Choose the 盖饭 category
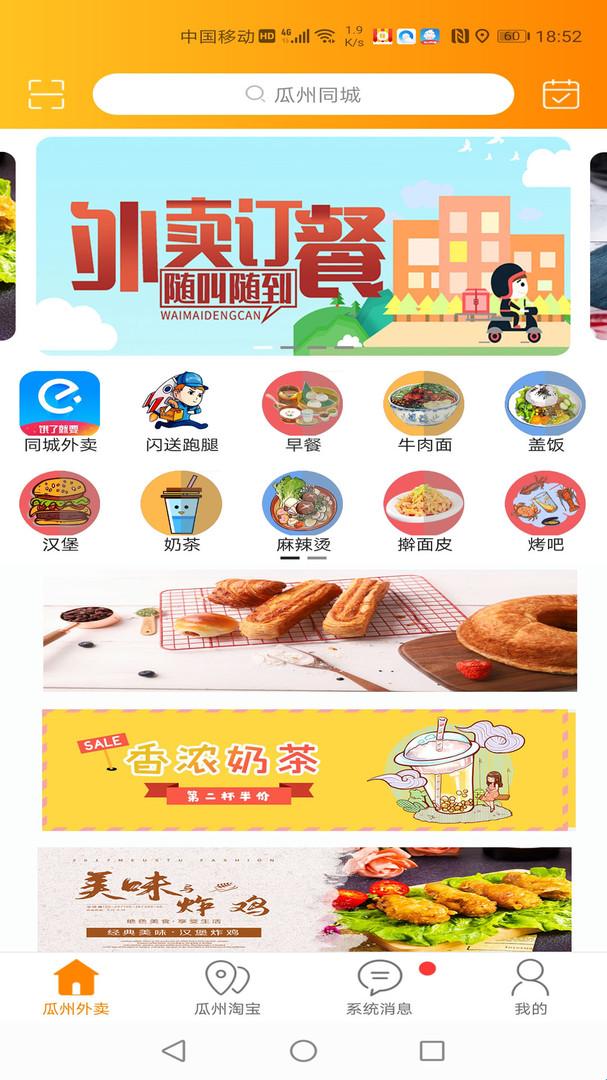607x1080 pixels. click(545, 412)
